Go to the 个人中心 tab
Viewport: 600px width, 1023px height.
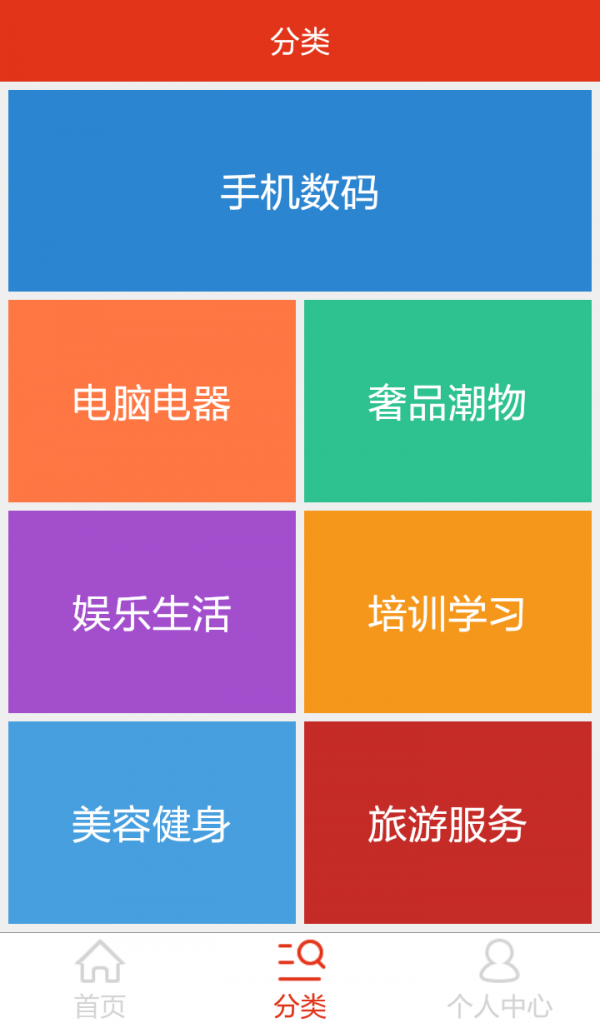500,978
